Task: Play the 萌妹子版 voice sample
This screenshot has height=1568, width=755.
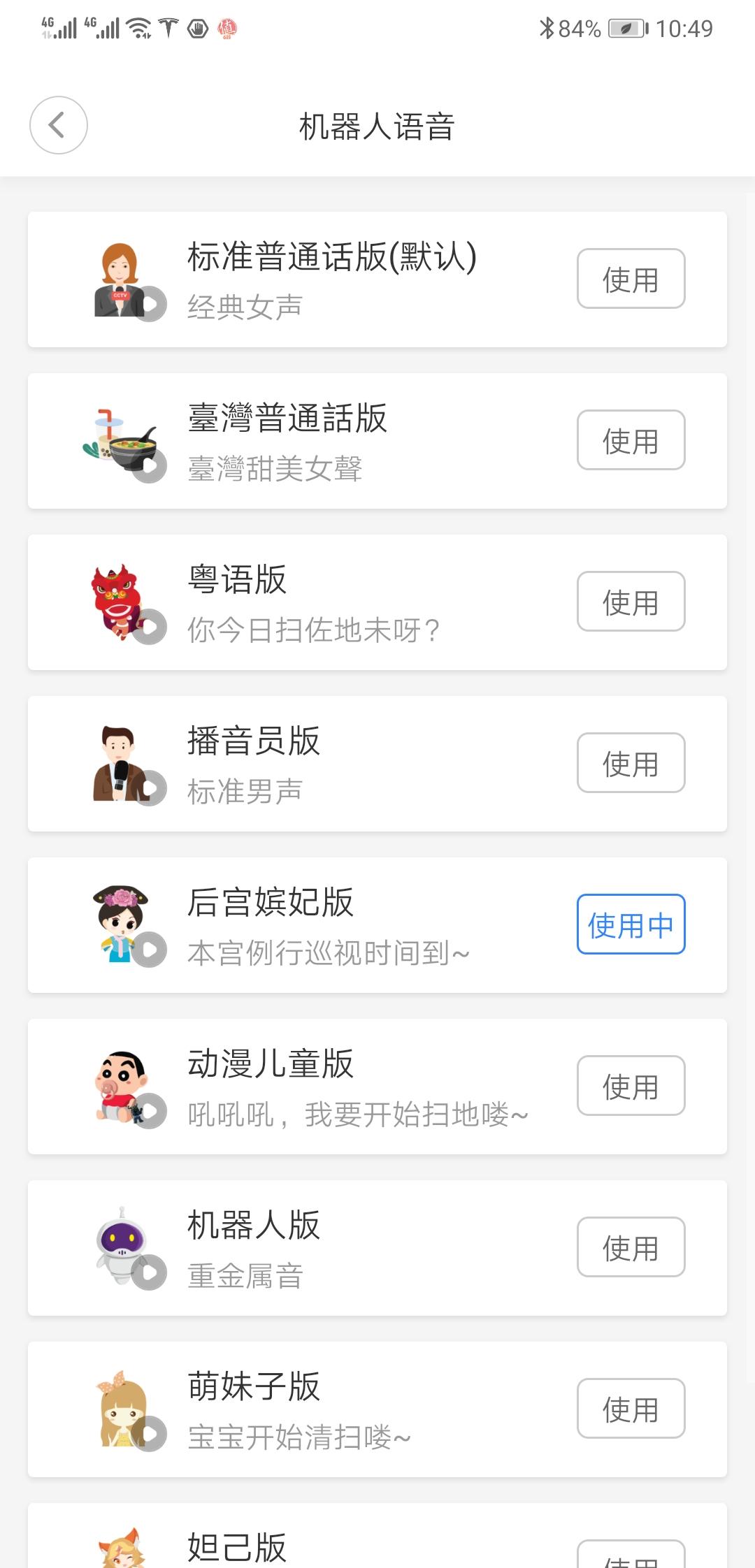Action: [x=150, y=1435]
